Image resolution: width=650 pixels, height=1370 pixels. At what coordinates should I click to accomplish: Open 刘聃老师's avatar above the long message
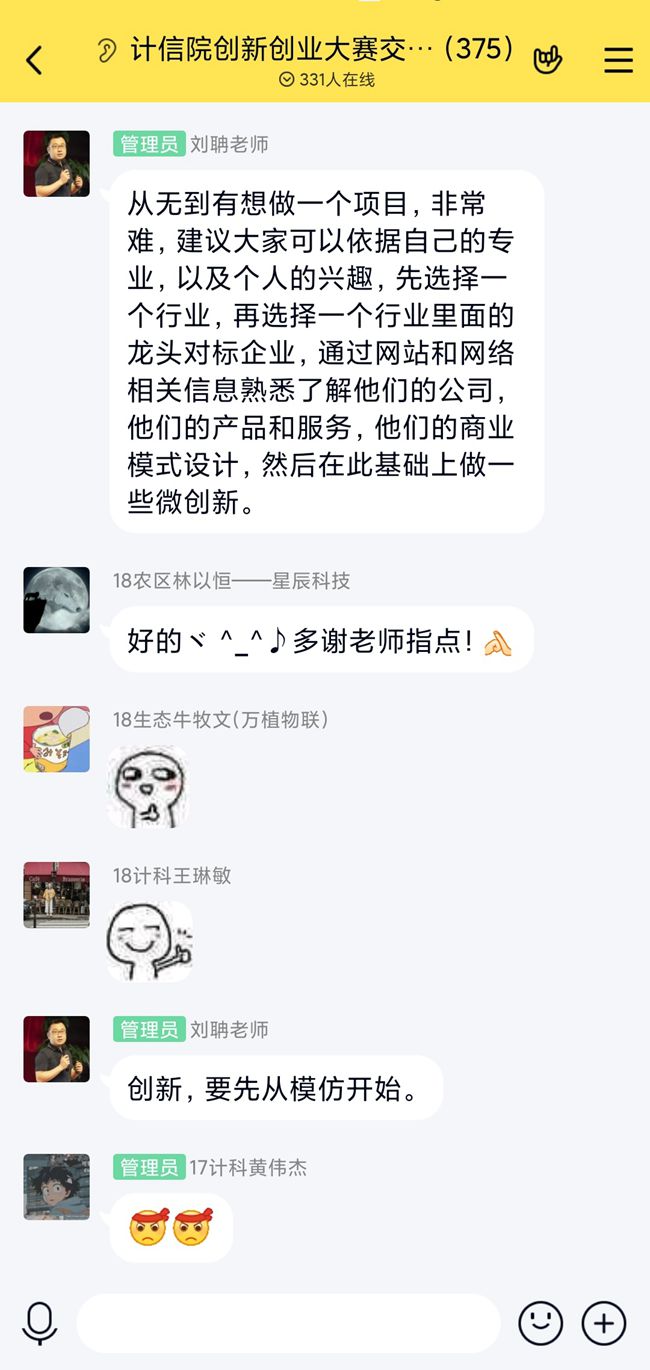(57, 163)
